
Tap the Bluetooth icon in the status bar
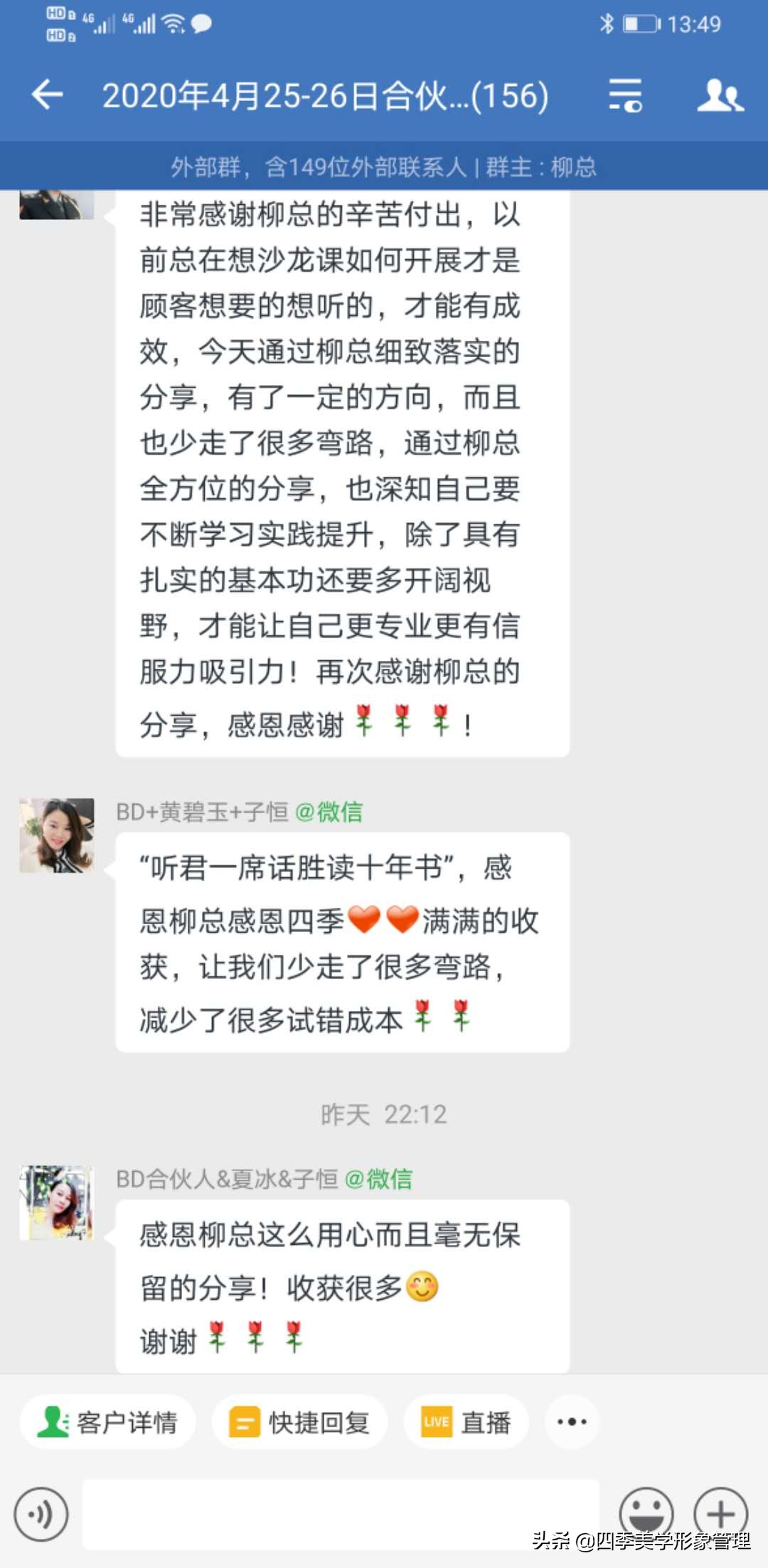[x=606, y=23]
